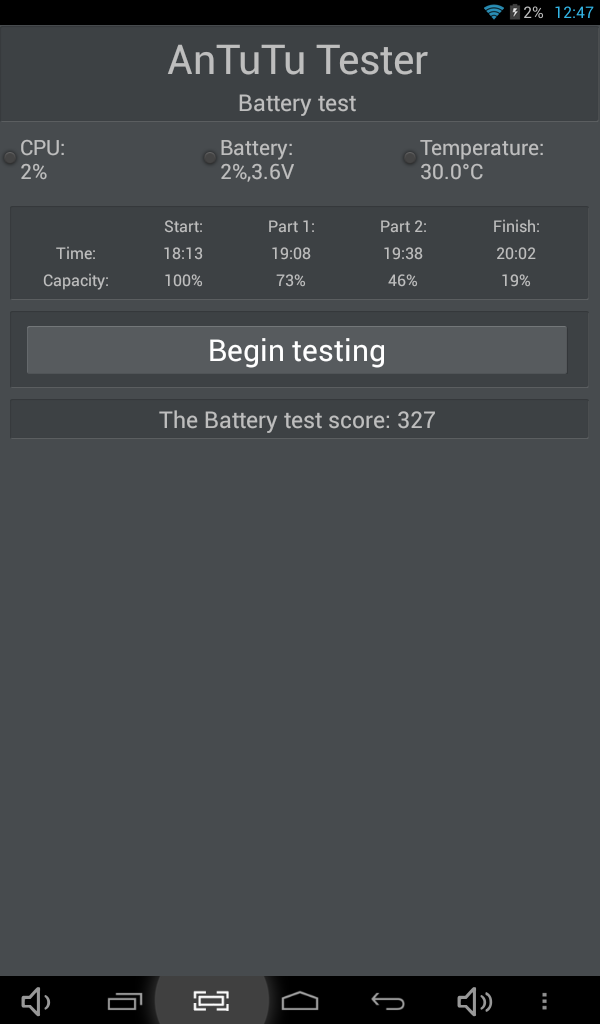Go to the home screen

coord(300,1001)
